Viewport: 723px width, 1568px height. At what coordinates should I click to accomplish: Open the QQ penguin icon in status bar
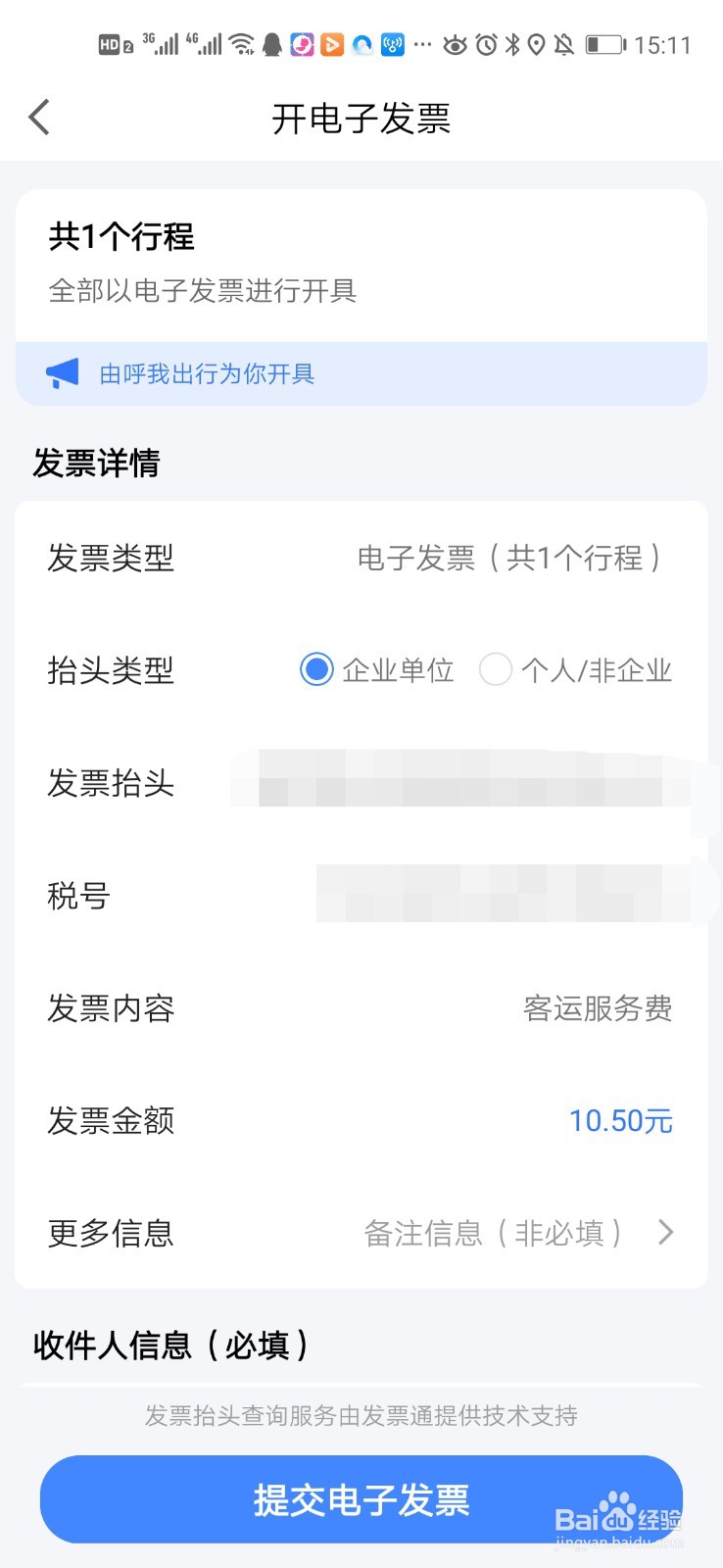pos(270,44)
